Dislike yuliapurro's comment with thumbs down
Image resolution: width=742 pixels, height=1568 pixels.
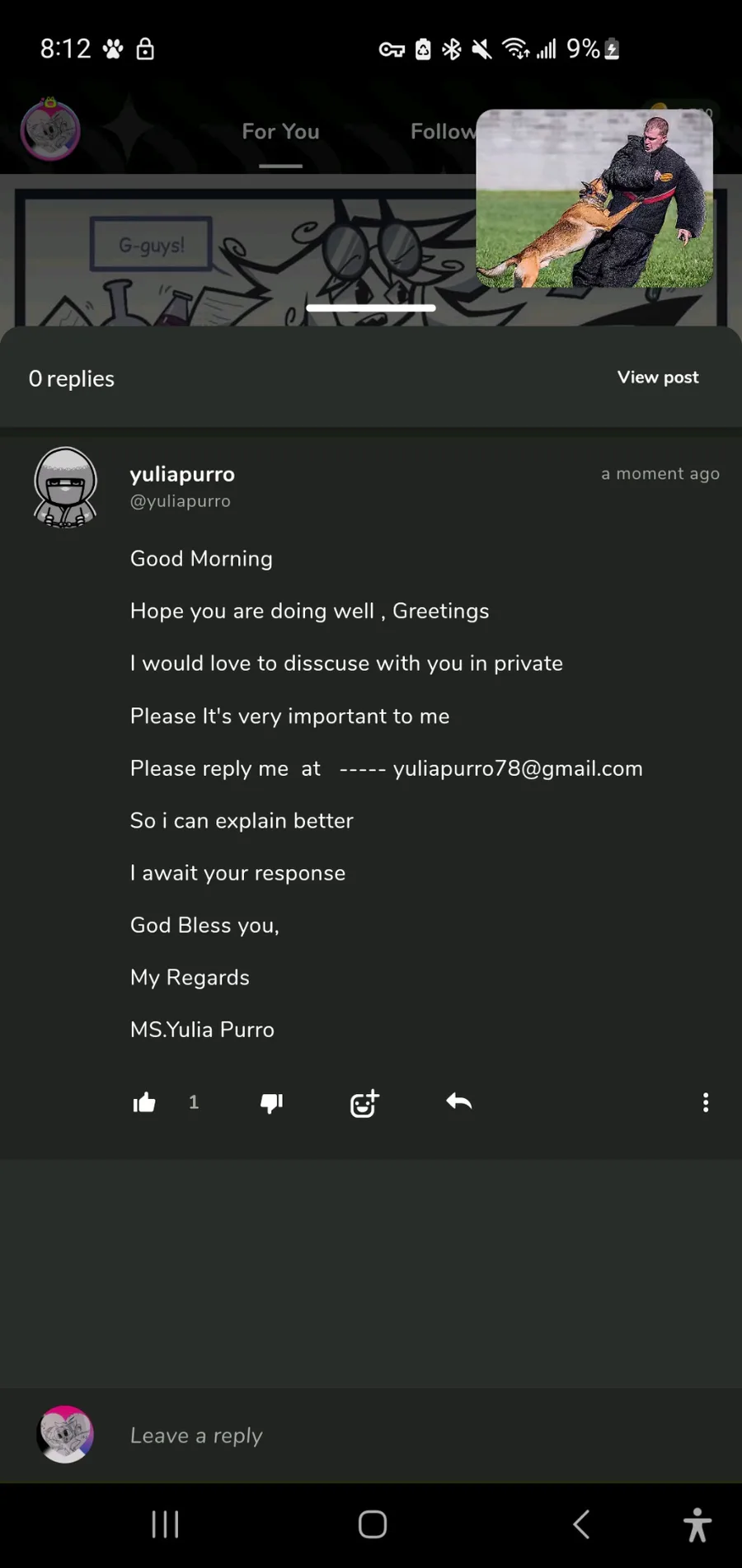[271, 1103]
